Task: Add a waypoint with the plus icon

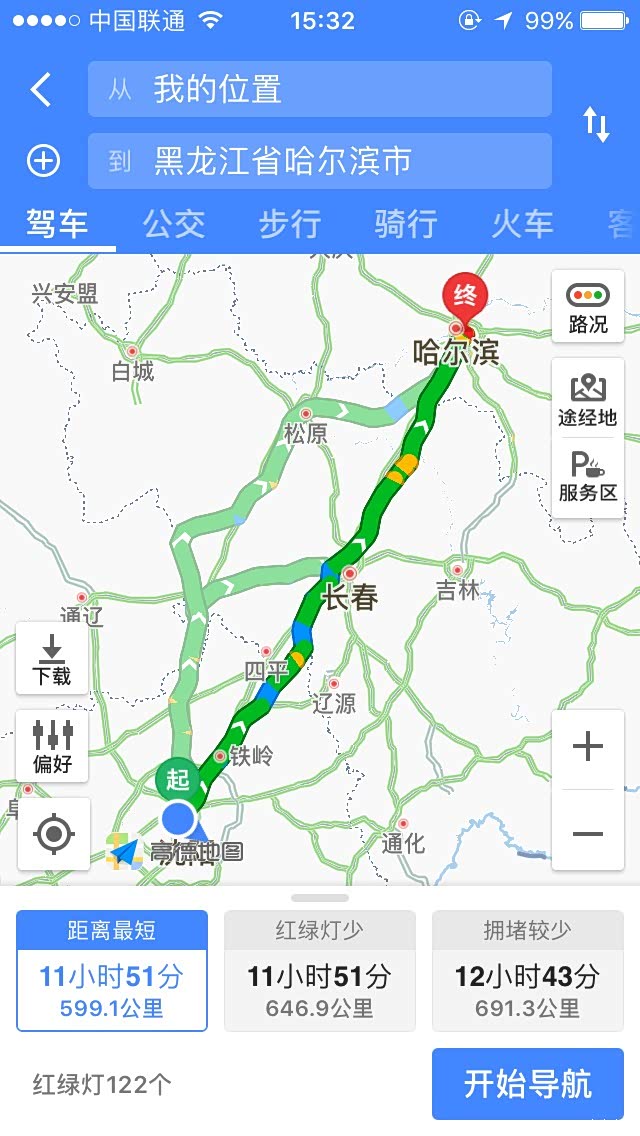Action: pos(43,160)
